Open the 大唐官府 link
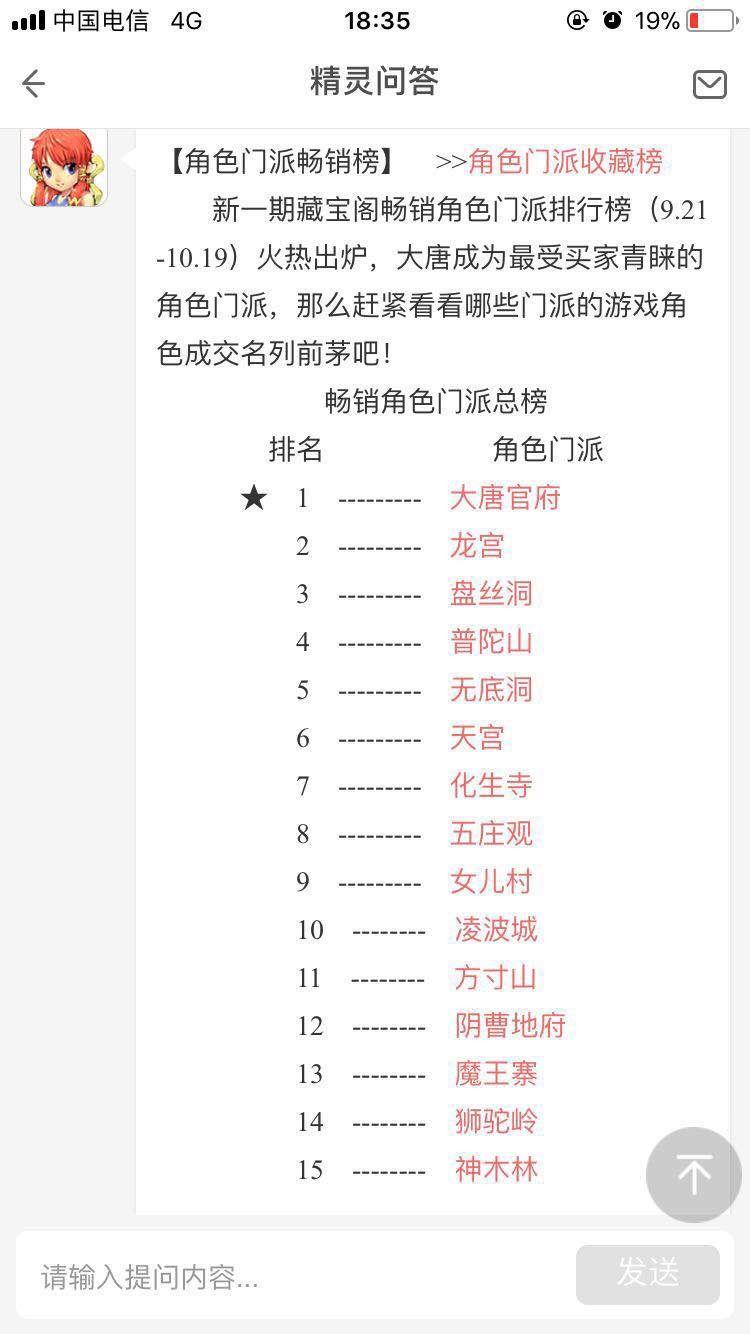Screen dimensions: 750x1334 tap(505, 497)
